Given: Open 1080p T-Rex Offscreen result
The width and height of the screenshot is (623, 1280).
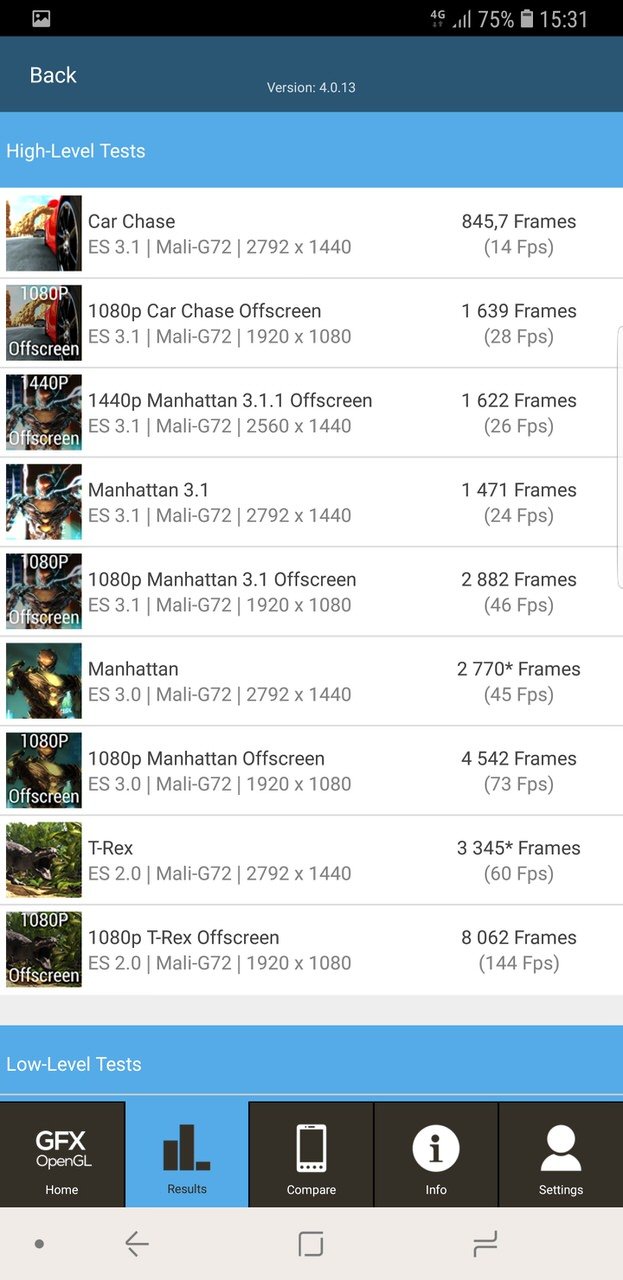Looking at the screenshot, I should pyautogui.click(x=310, y=949).
